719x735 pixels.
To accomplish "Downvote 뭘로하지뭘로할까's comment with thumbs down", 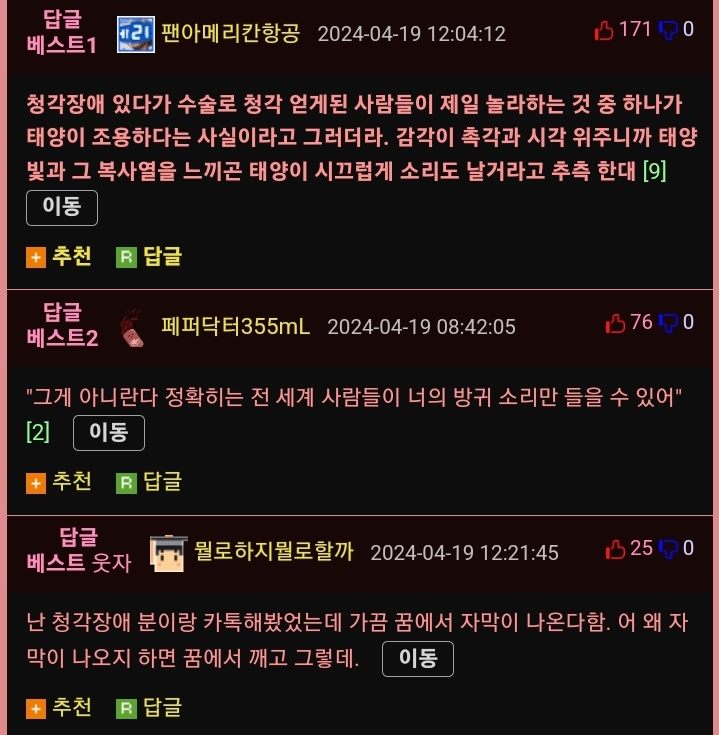I will (670, 549).
